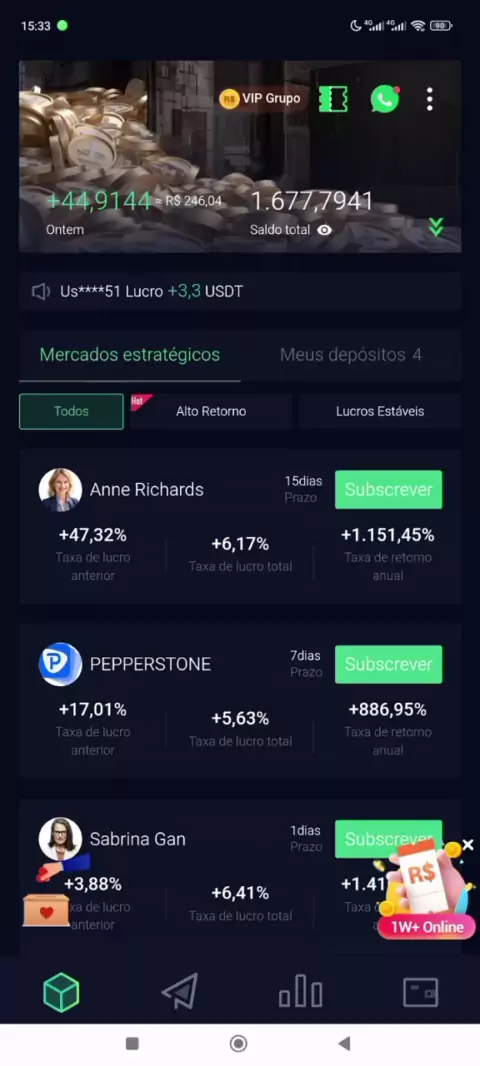
Task: Select the Todos filter
Action: pos(71,411)
